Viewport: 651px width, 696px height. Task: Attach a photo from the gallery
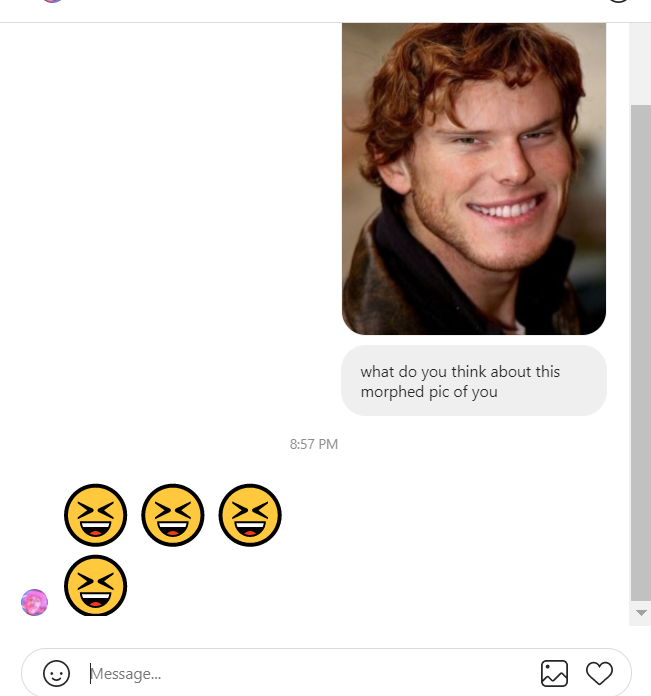point(554,673)
